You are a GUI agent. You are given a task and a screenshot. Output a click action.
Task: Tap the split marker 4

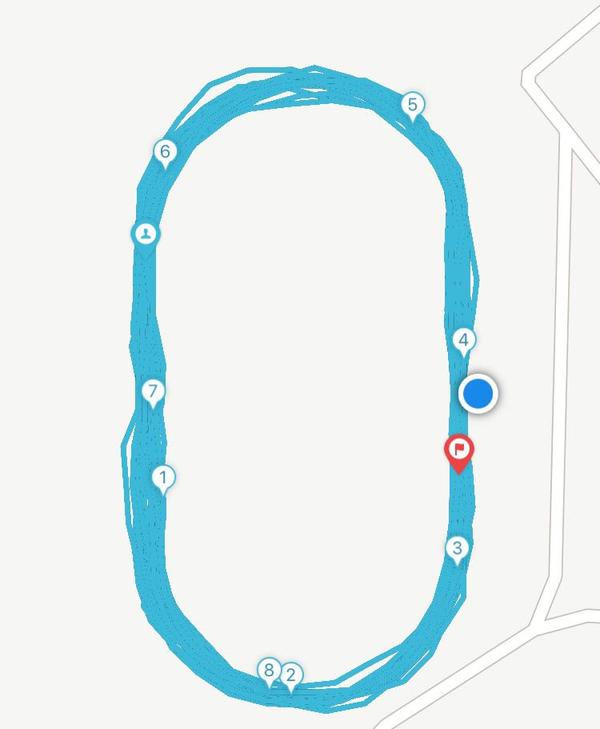tap(462, 340)
